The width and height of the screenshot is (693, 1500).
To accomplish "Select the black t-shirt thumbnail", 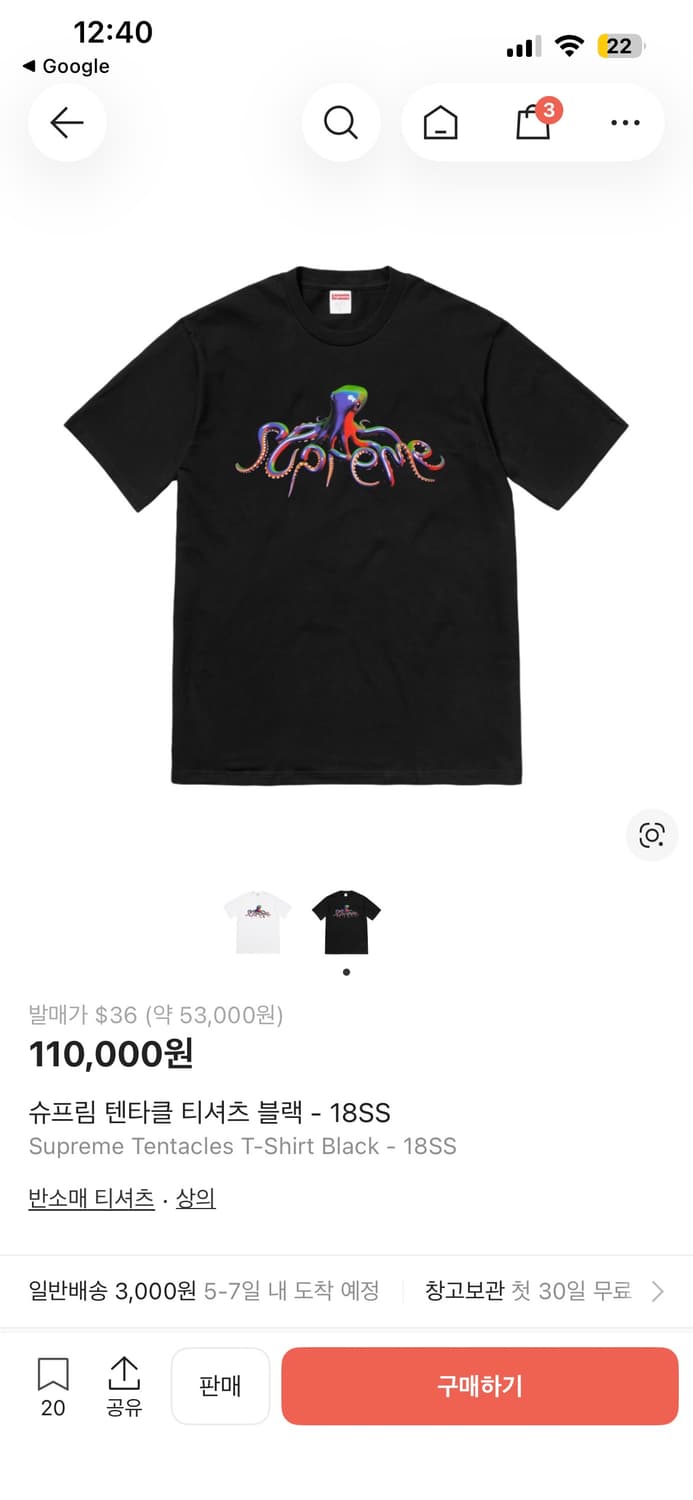I will pyautogui.click(x=346, y=922).
